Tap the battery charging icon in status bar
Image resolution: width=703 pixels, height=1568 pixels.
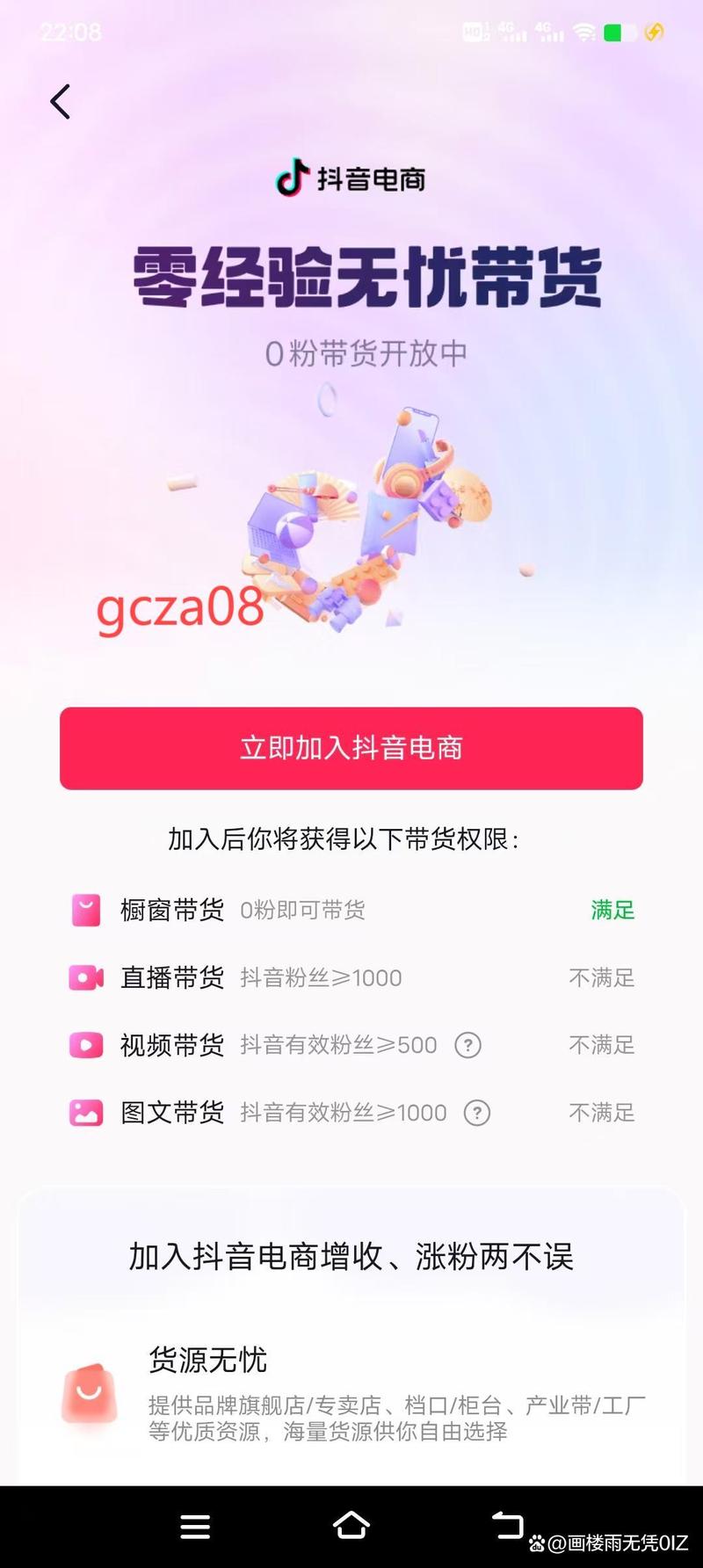[654, 33]
